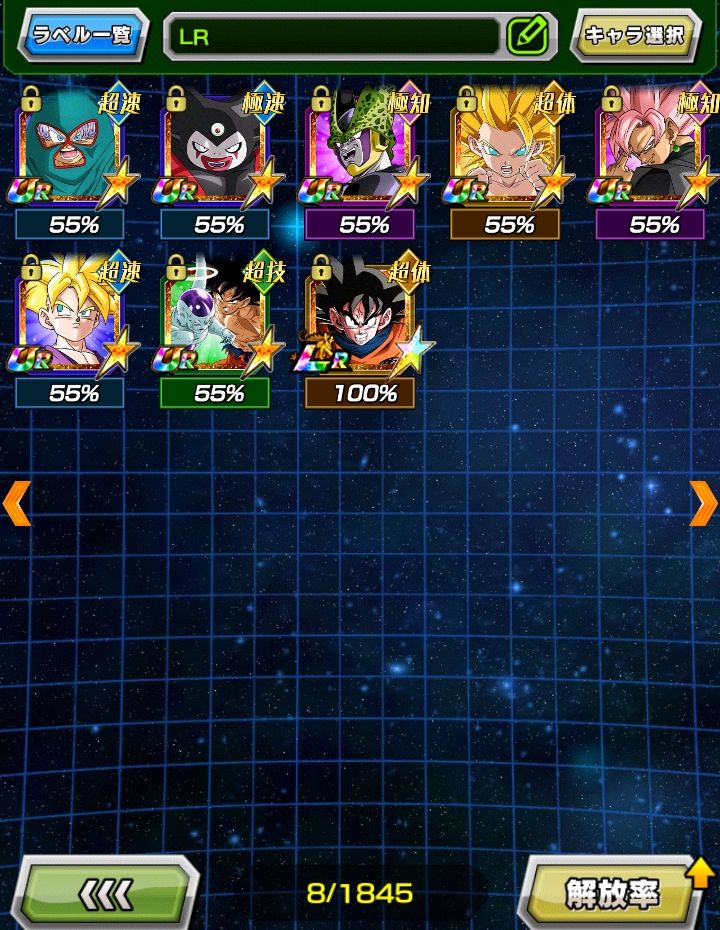720x930 pixels.
Task: Open the Cell character card
Action: (360, 150)
